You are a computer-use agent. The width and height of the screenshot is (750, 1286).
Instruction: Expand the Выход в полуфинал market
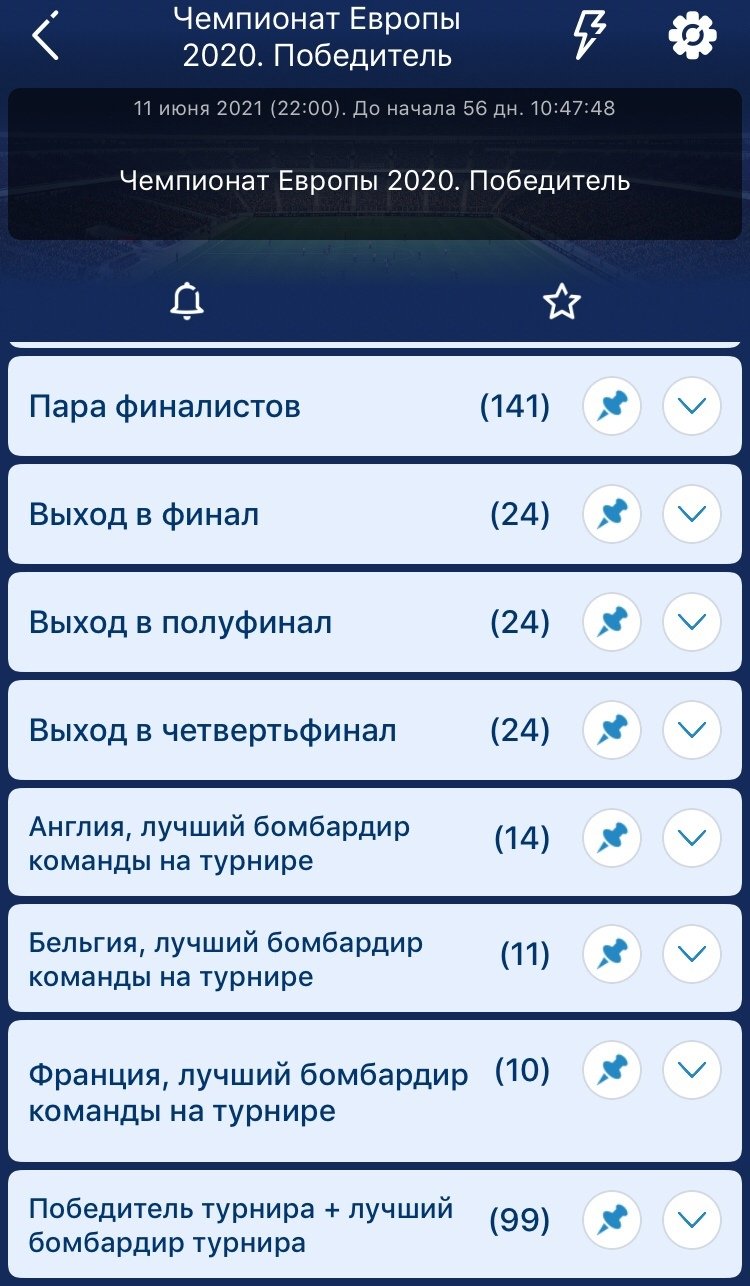[692, 622]
